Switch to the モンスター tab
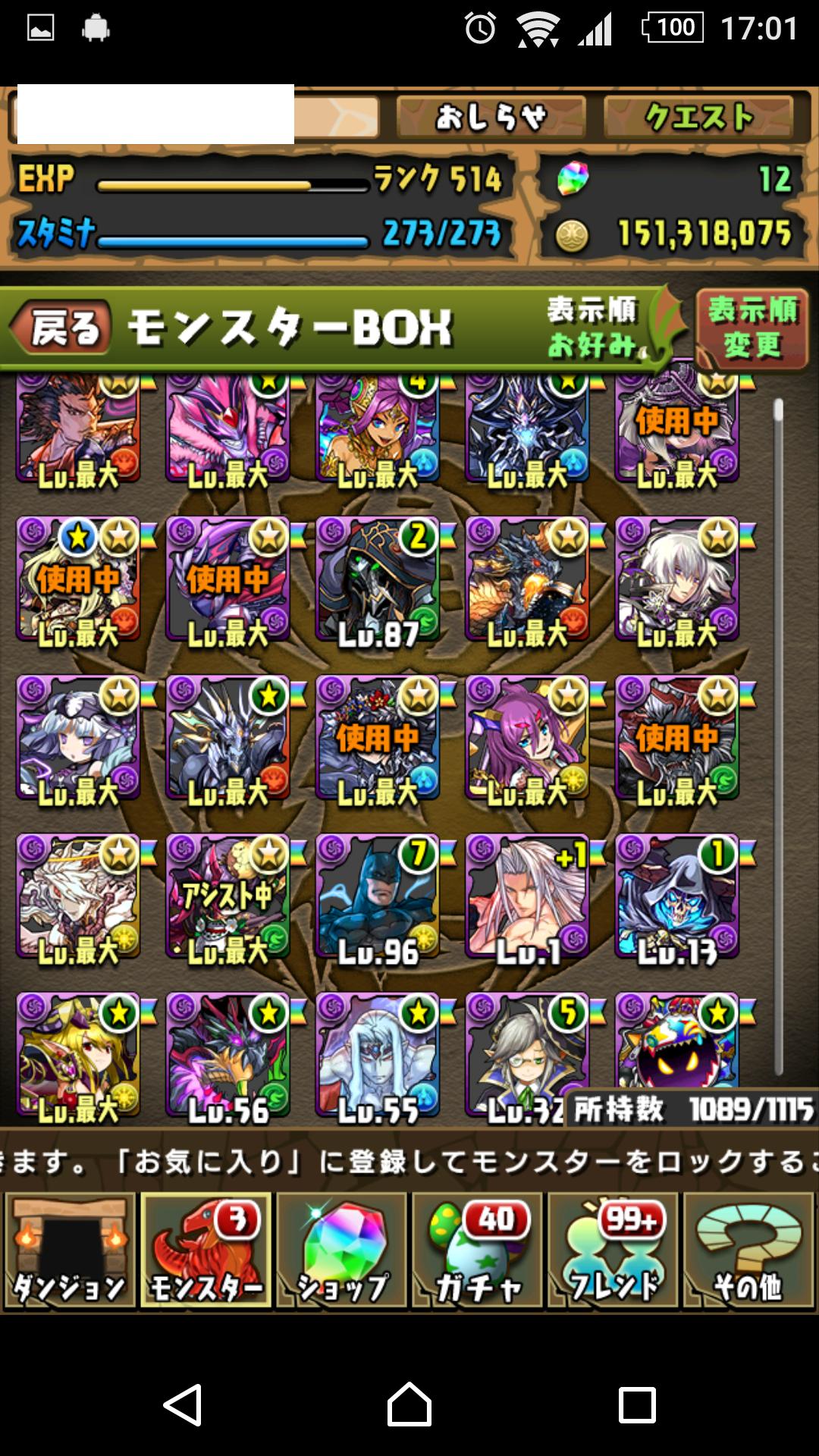 click(206, 1250)
